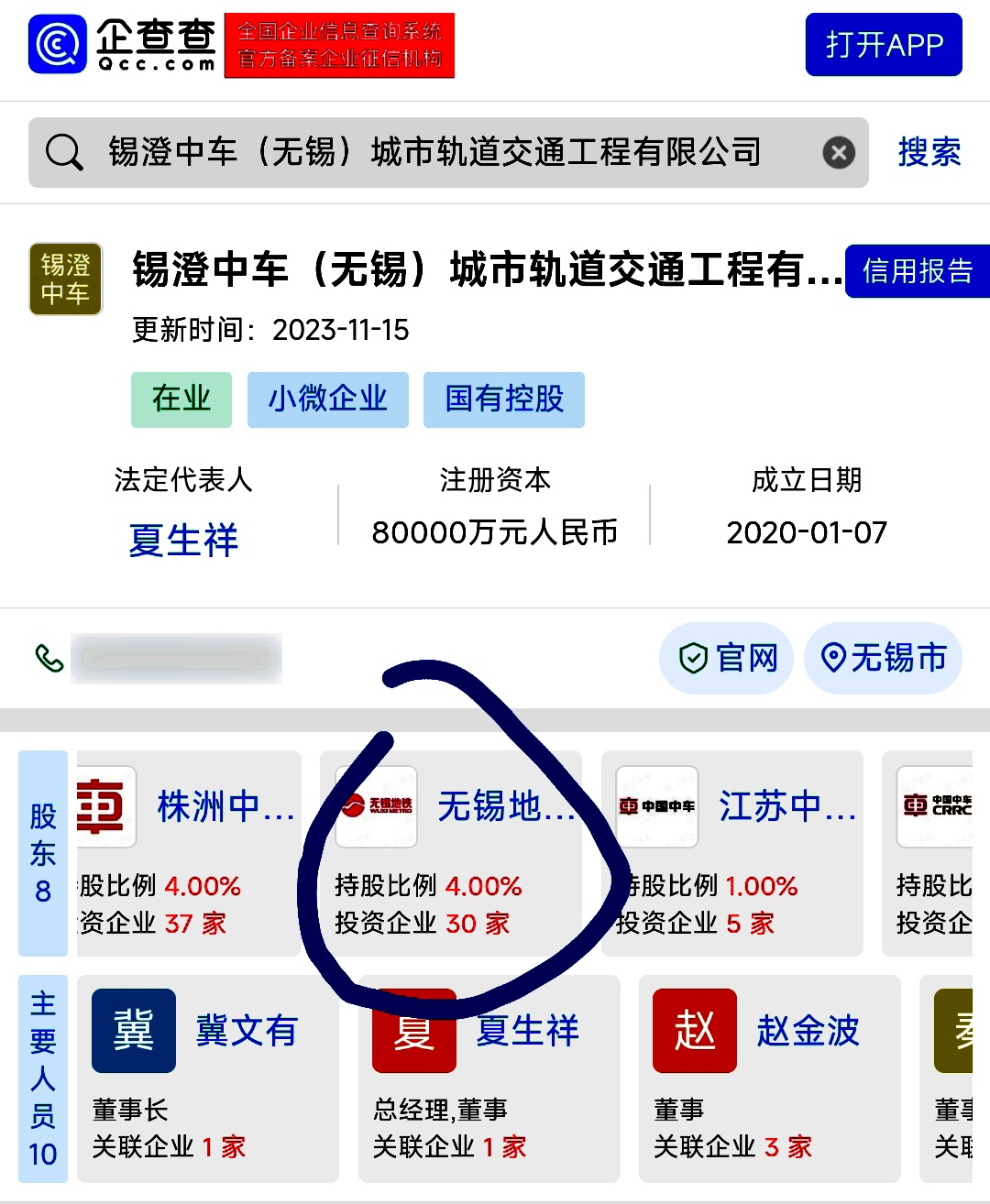The height and width of the screenshot is (1204, 990).
Task: Open the 信用报告 credit report
Action: coord(917,271)
